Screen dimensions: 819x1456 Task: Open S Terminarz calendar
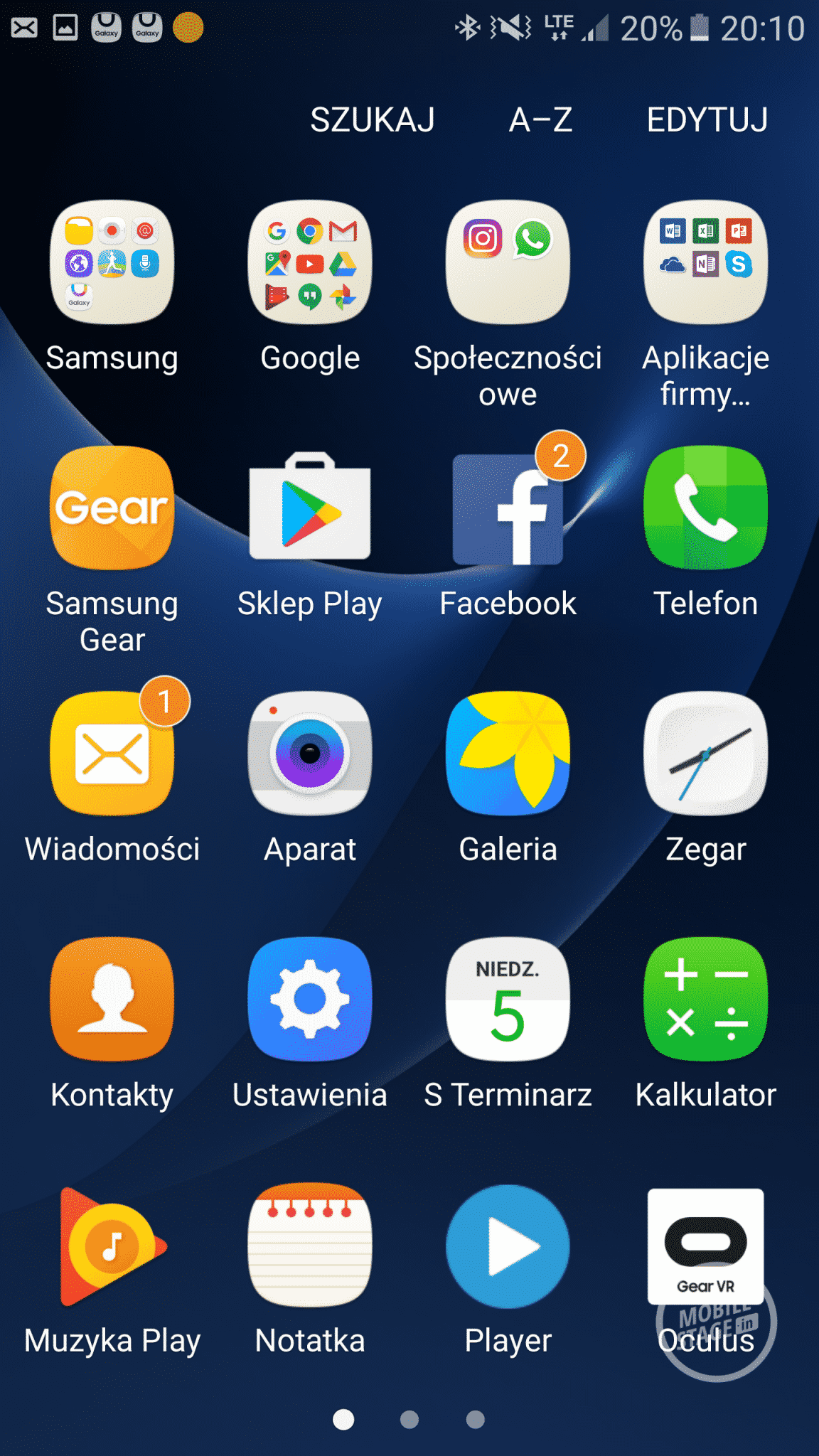[x=508, y=999]
